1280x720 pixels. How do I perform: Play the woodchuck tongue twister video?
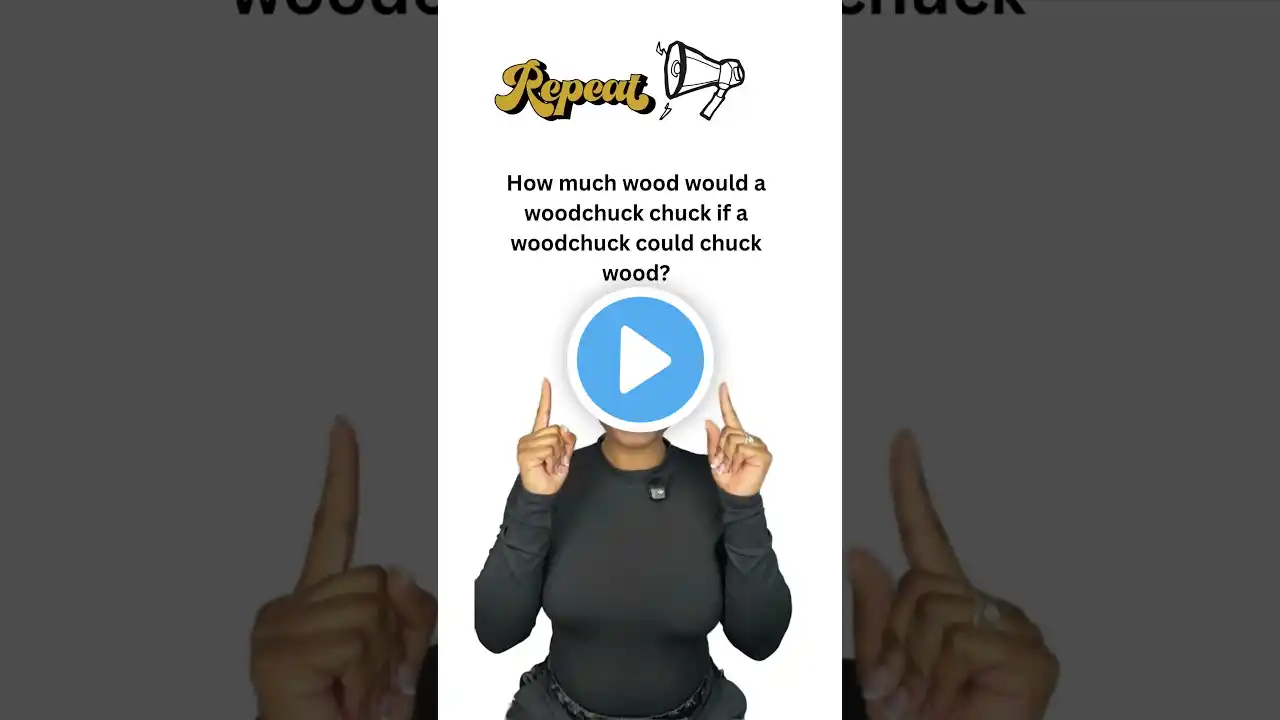(640, 359)
